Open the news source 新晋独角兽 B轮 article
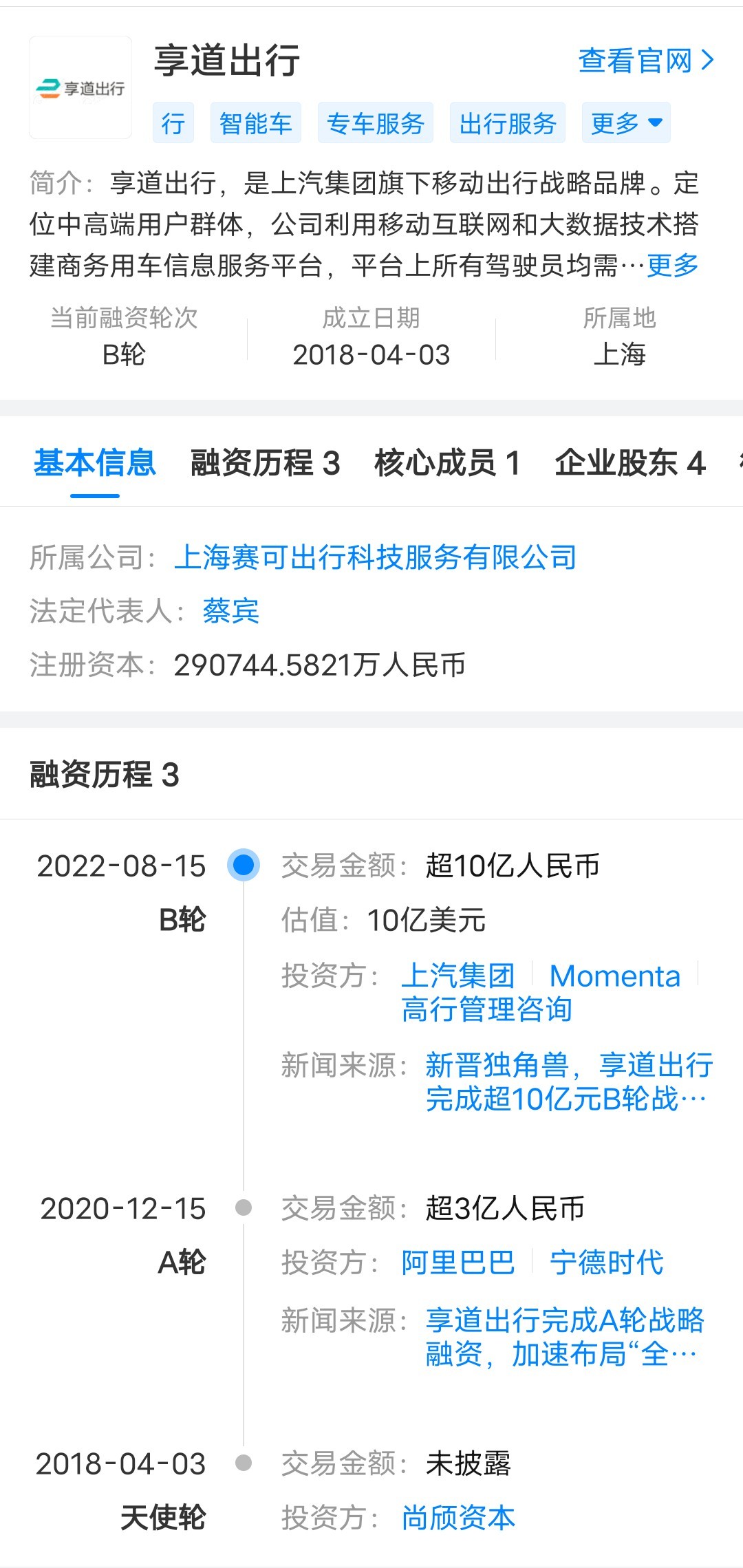The height and width of the screenshot is (1568, 743). pos(569,1082)
